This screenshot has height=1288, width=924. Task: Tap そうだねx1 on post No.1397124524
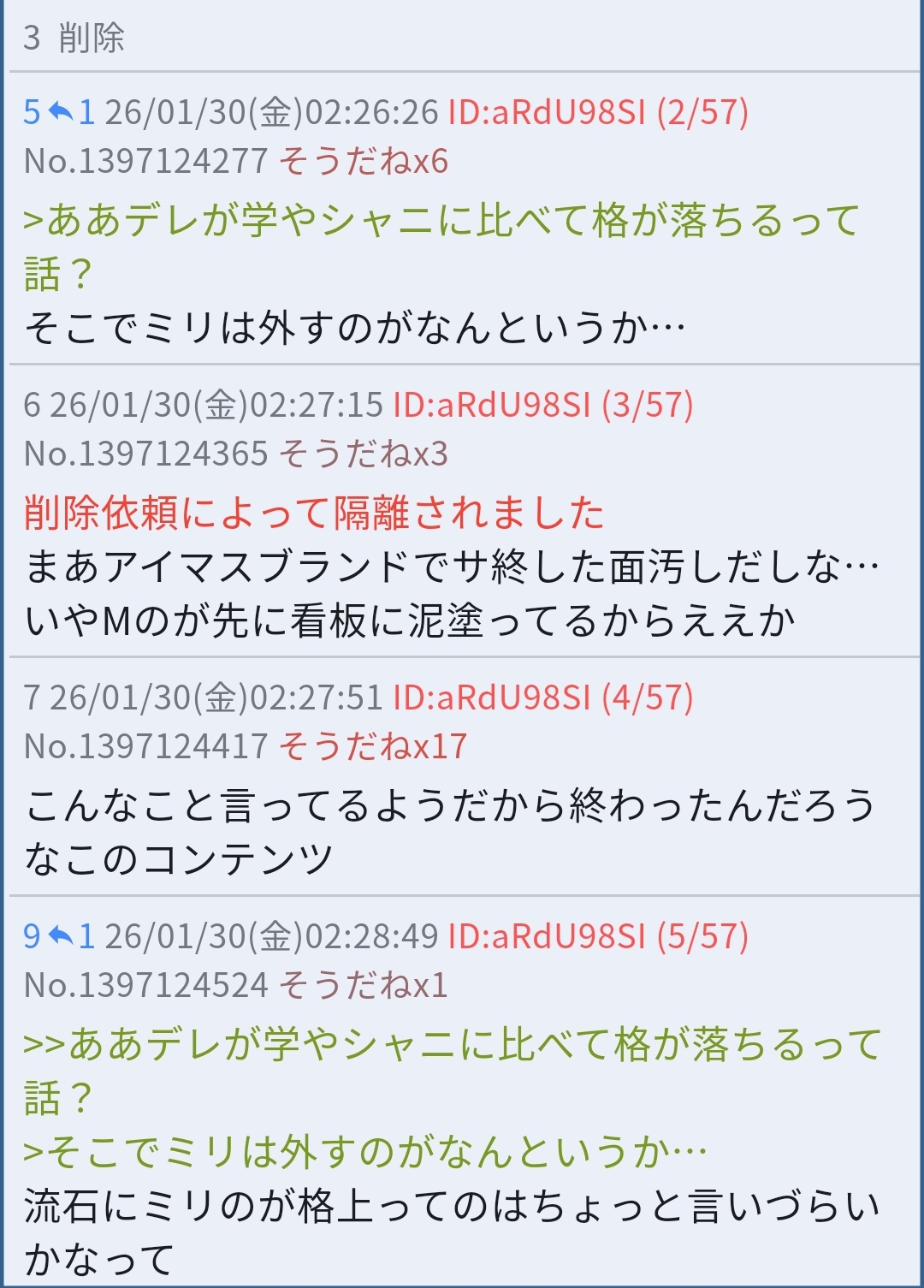364,985
